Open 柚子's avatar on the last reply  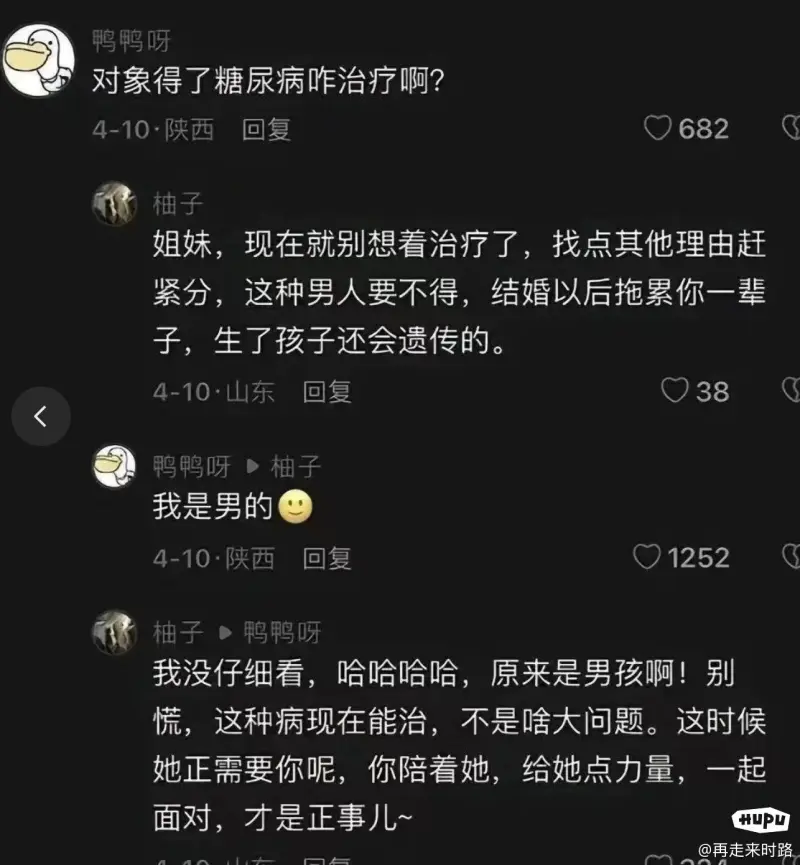(114, 632)
